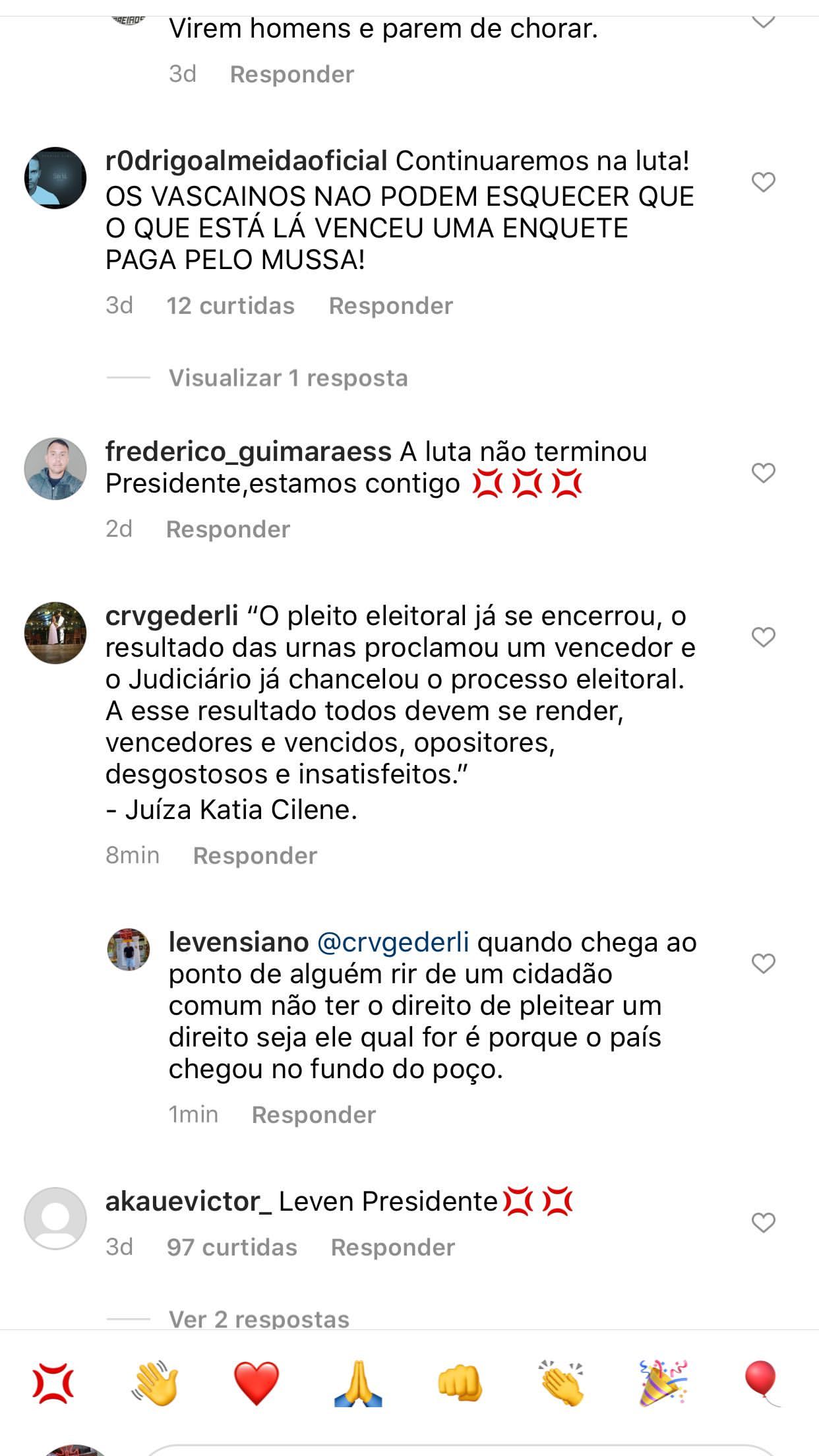Open the @crvgederli mention link
819x1456 pixels.
point(393,942)
